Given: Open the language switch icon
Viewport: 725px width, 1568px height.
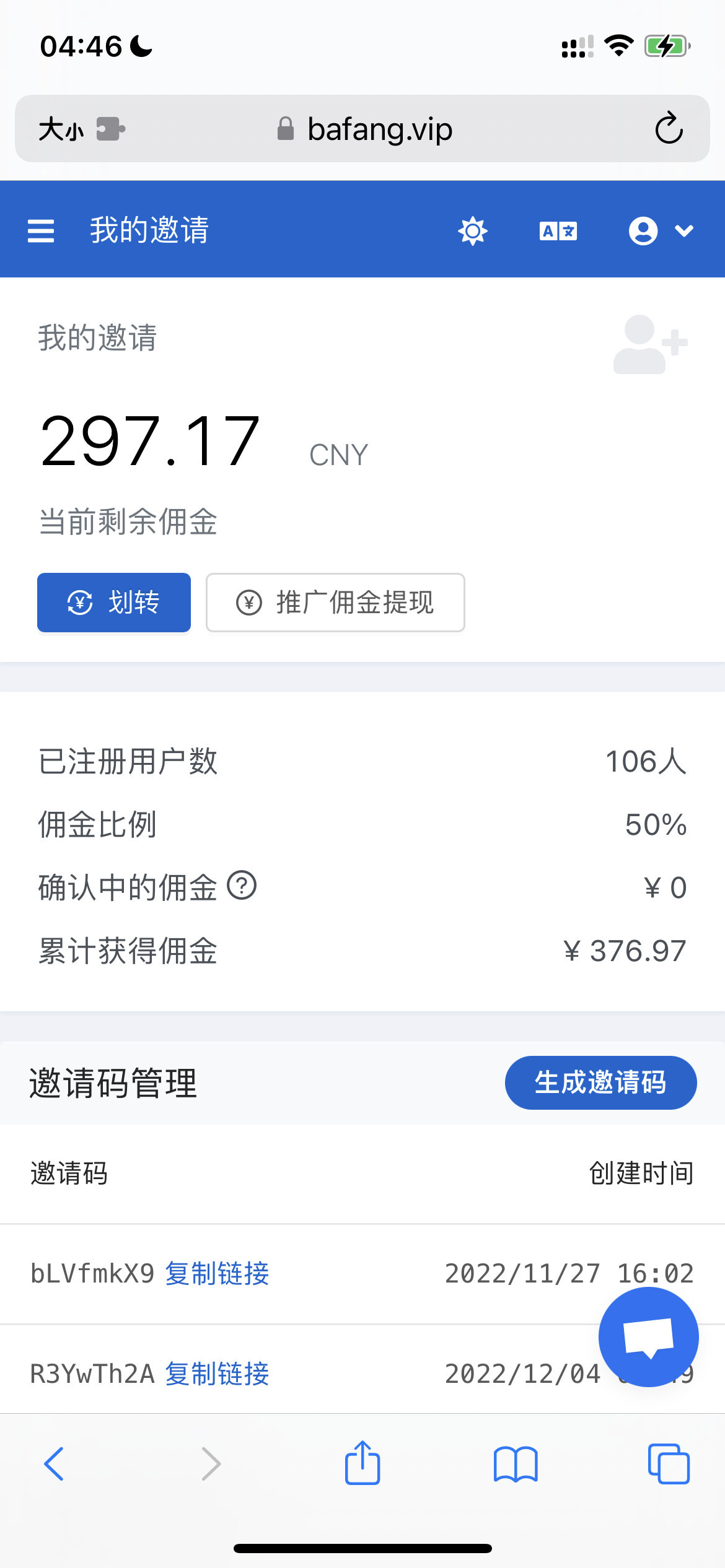Looking at the screenshot, I should pos(558,231).
